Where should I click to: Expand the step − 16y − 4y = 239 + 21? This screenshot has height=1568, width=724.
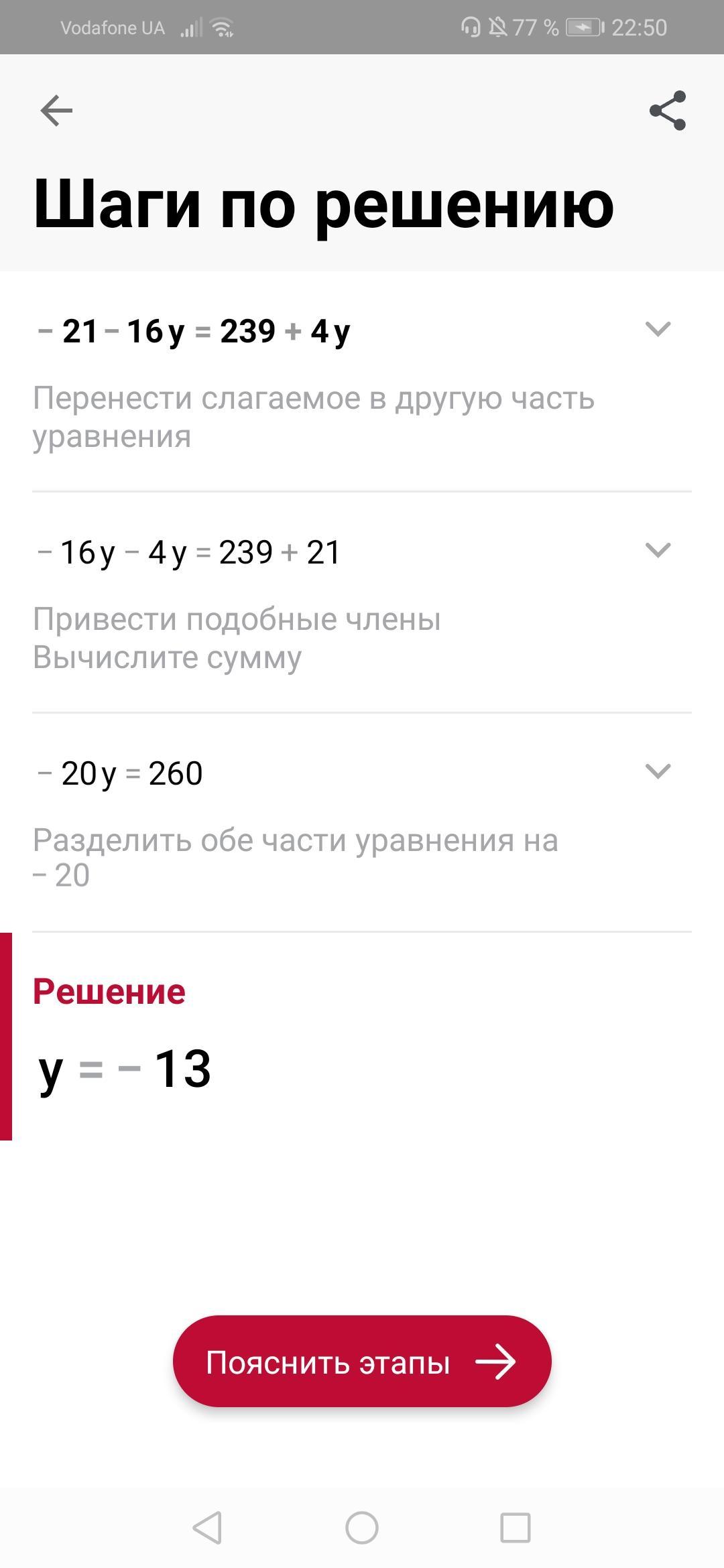coord(658,550)
